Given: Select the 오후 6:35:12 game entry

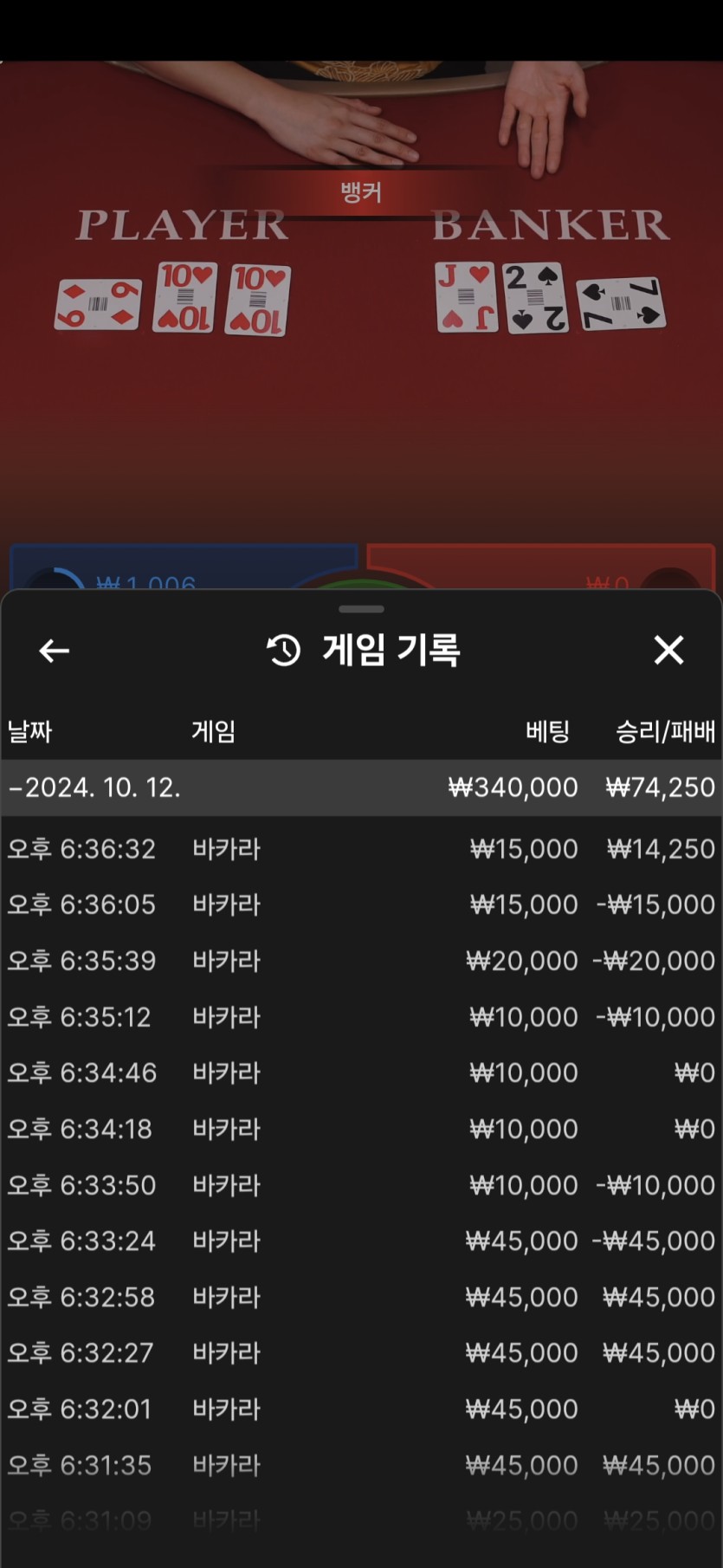Looking at the screenshot, I should point(361,1017).
